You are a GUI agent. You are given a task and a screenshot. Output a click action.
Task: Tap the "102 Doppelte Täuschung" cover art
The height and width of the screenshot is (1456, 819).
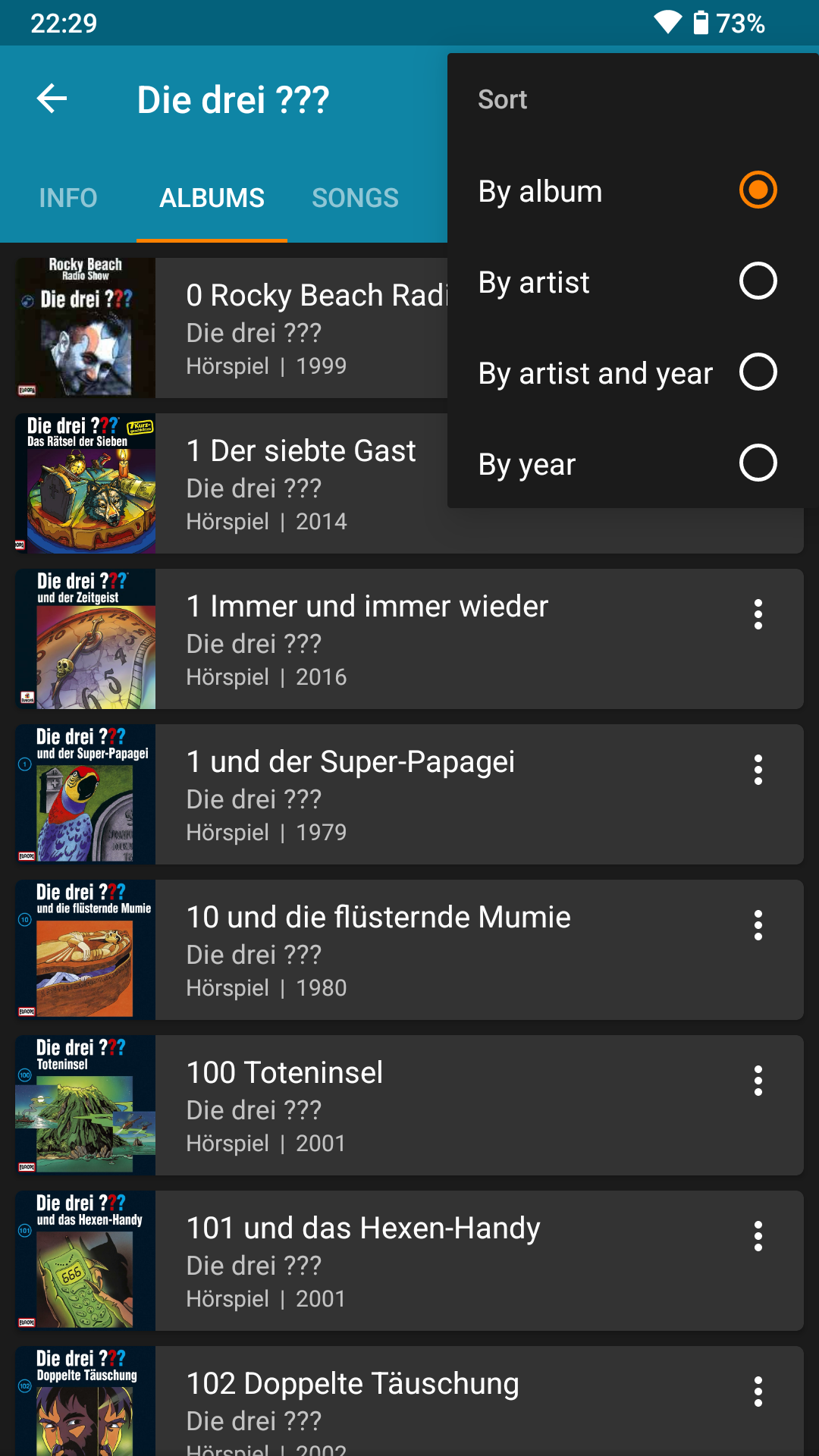(84, 1401)
